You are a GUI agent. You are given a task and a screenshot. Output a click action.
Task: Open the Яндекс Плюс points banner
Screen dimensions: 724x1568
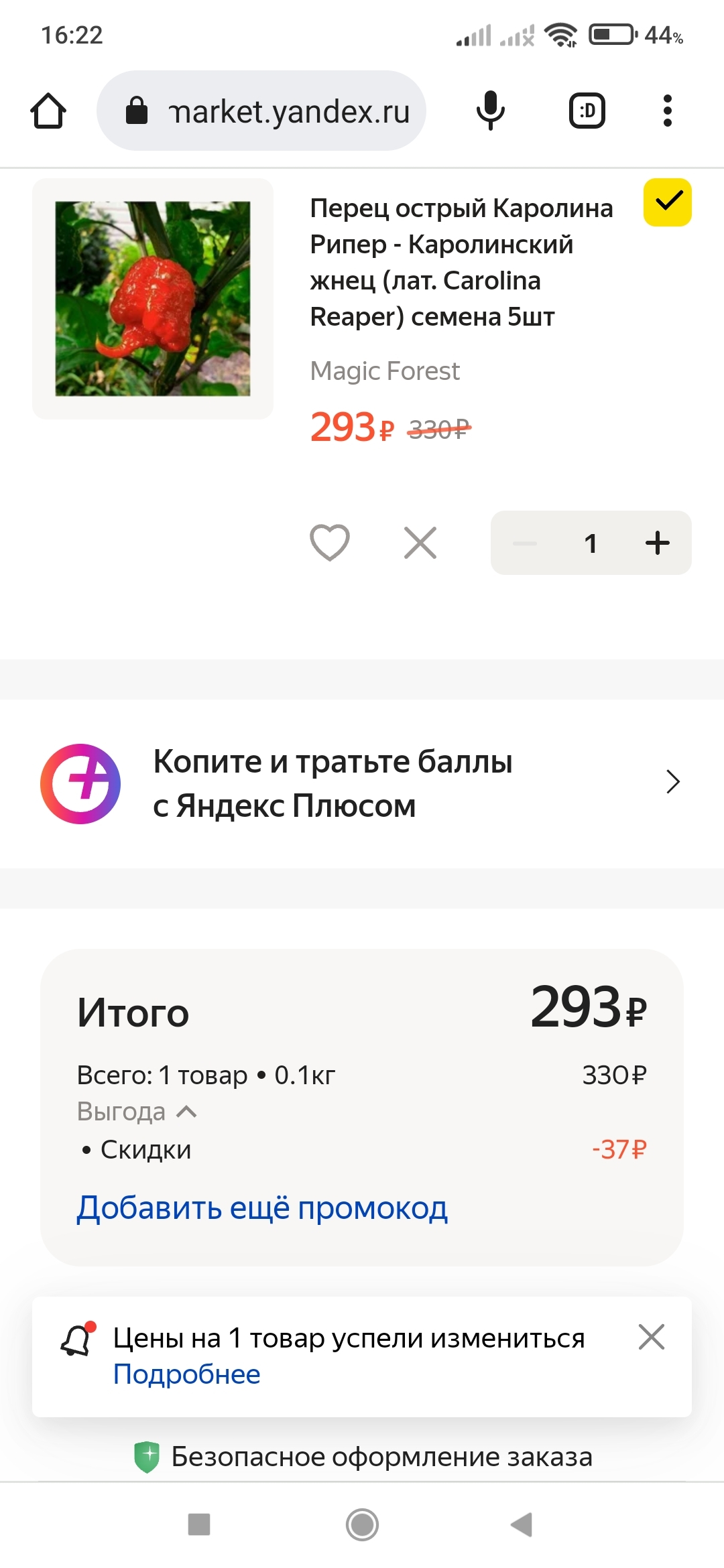click(362, 783)
